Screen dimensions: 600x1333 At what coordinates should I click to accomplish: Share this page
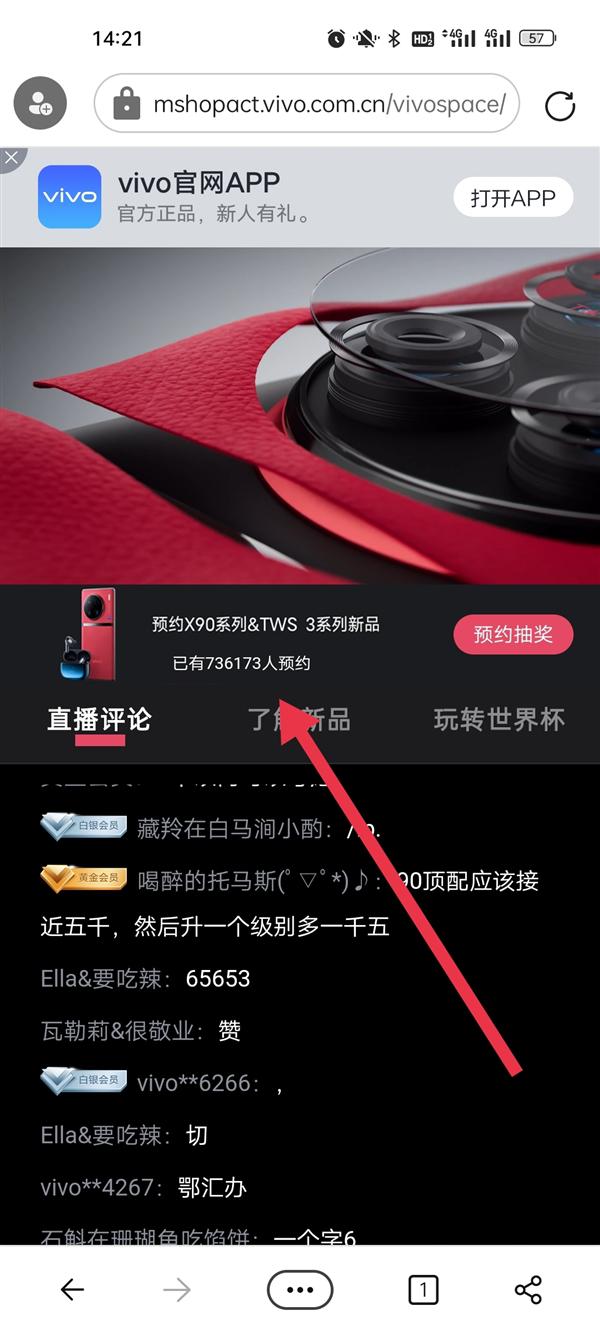(x=528, y=1290)
